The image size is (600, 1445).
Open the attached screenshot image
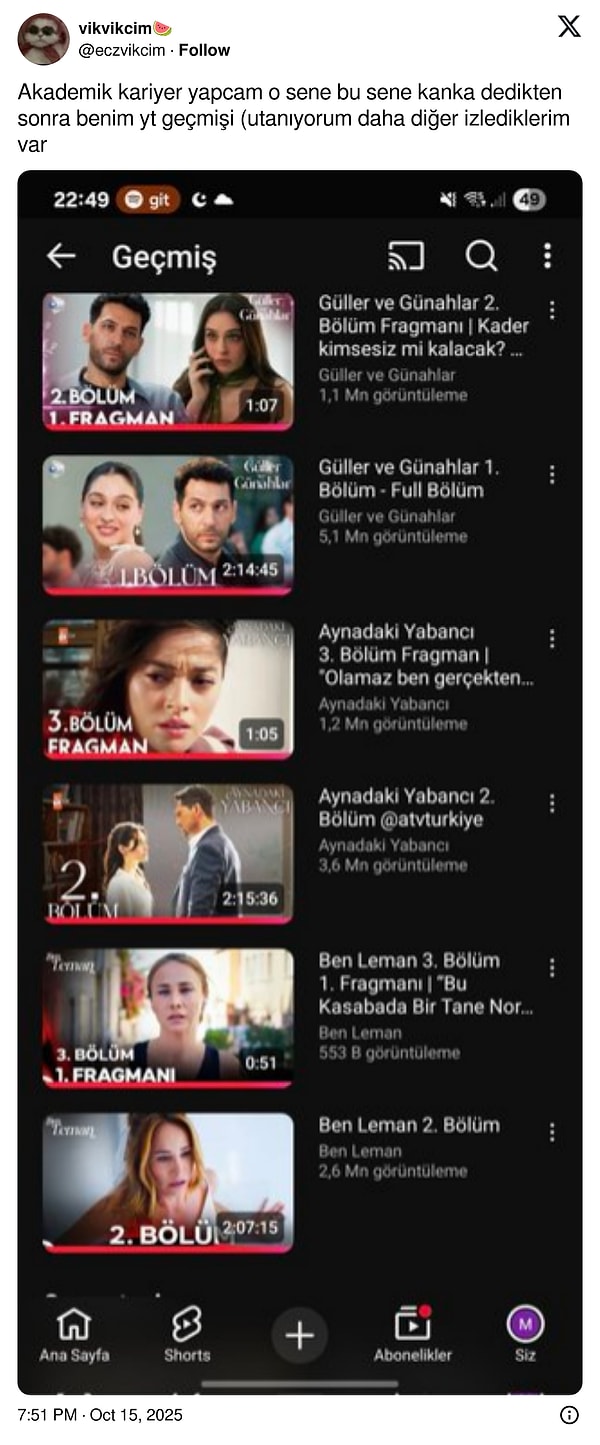click(x=300, y=780)
